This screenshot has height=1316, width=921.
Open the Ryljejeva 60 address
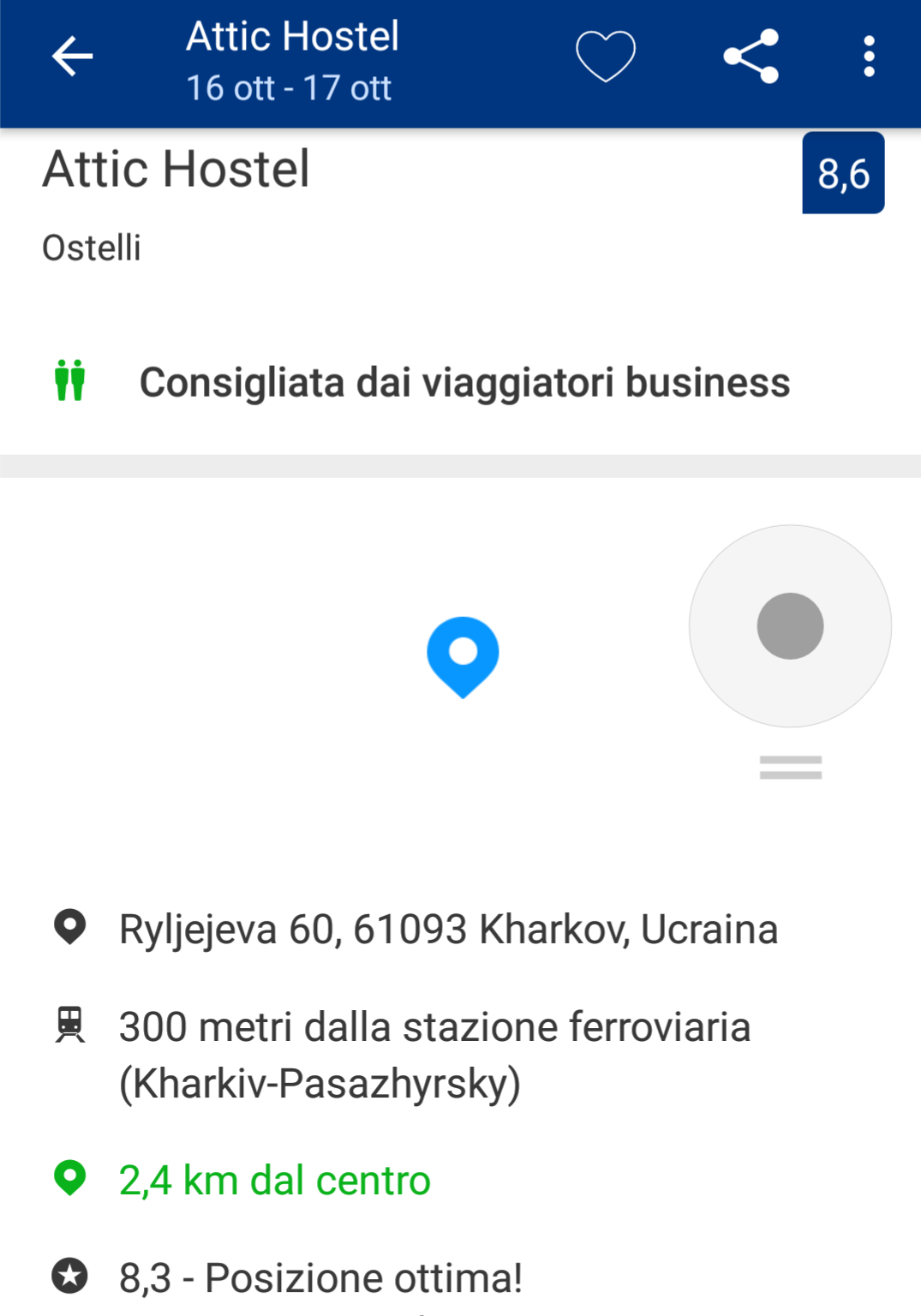tap(447, 929)
